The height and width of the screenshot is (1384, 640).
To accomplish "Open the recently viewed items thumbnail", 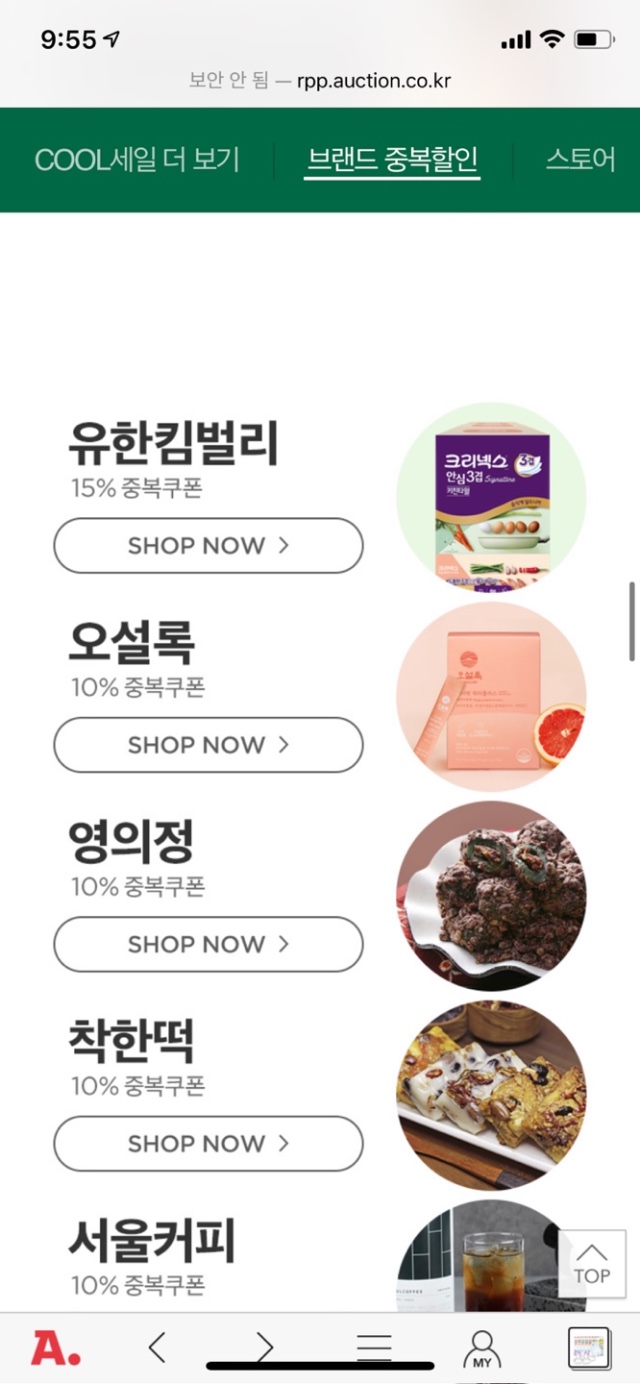I will 588,1348.
